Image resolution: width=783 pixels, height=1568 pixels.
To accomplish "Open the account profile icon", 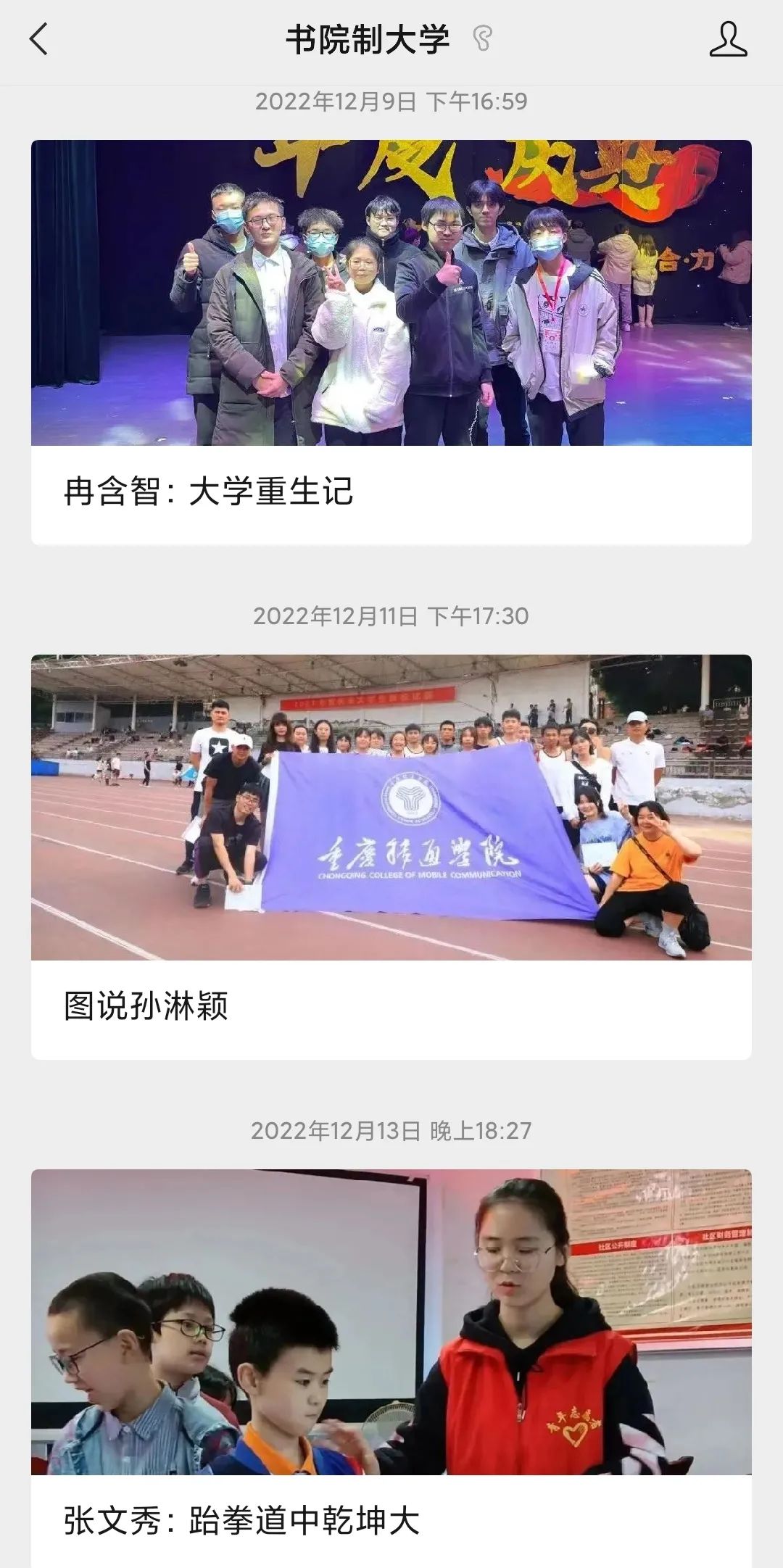I will tap(728, 39).
